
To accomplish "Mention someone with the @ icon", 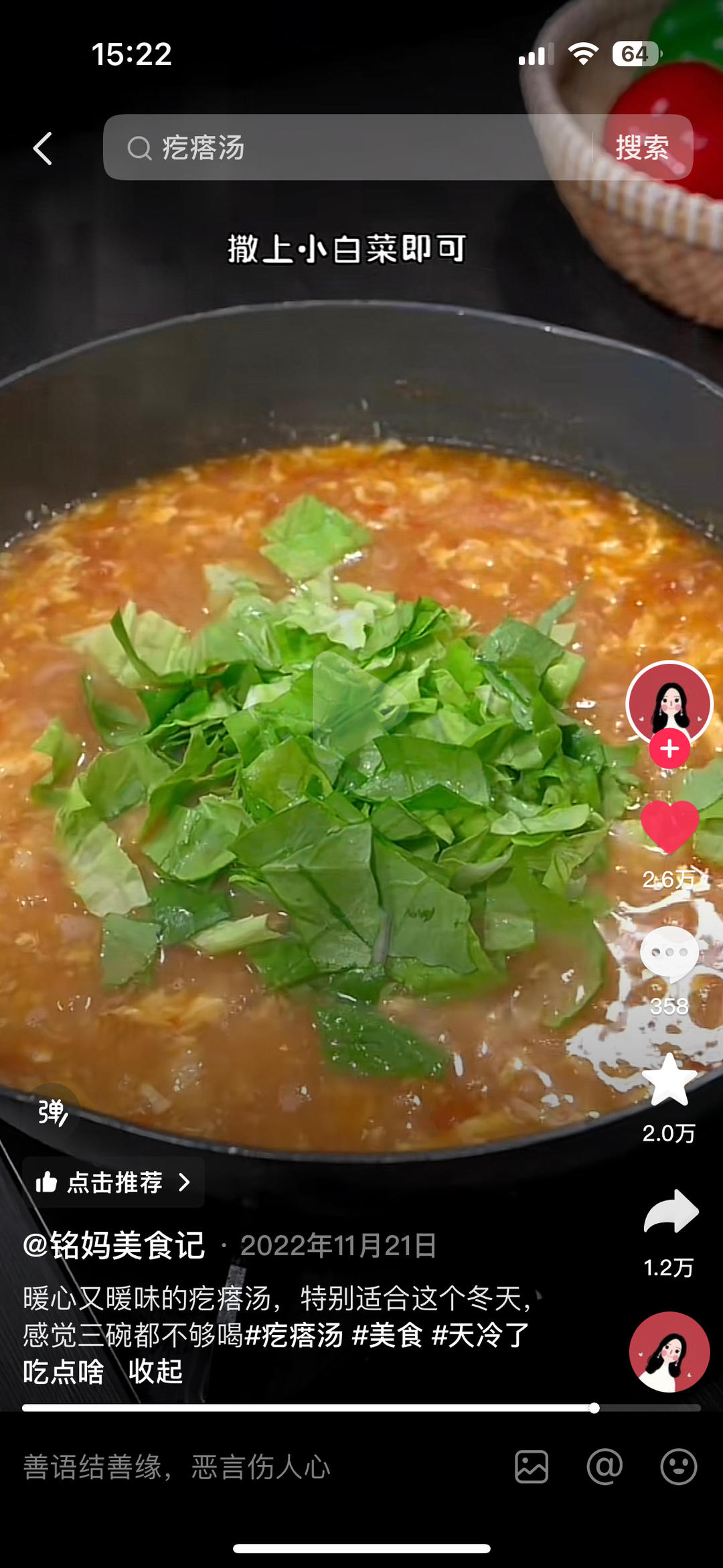I will [605, 1467].
